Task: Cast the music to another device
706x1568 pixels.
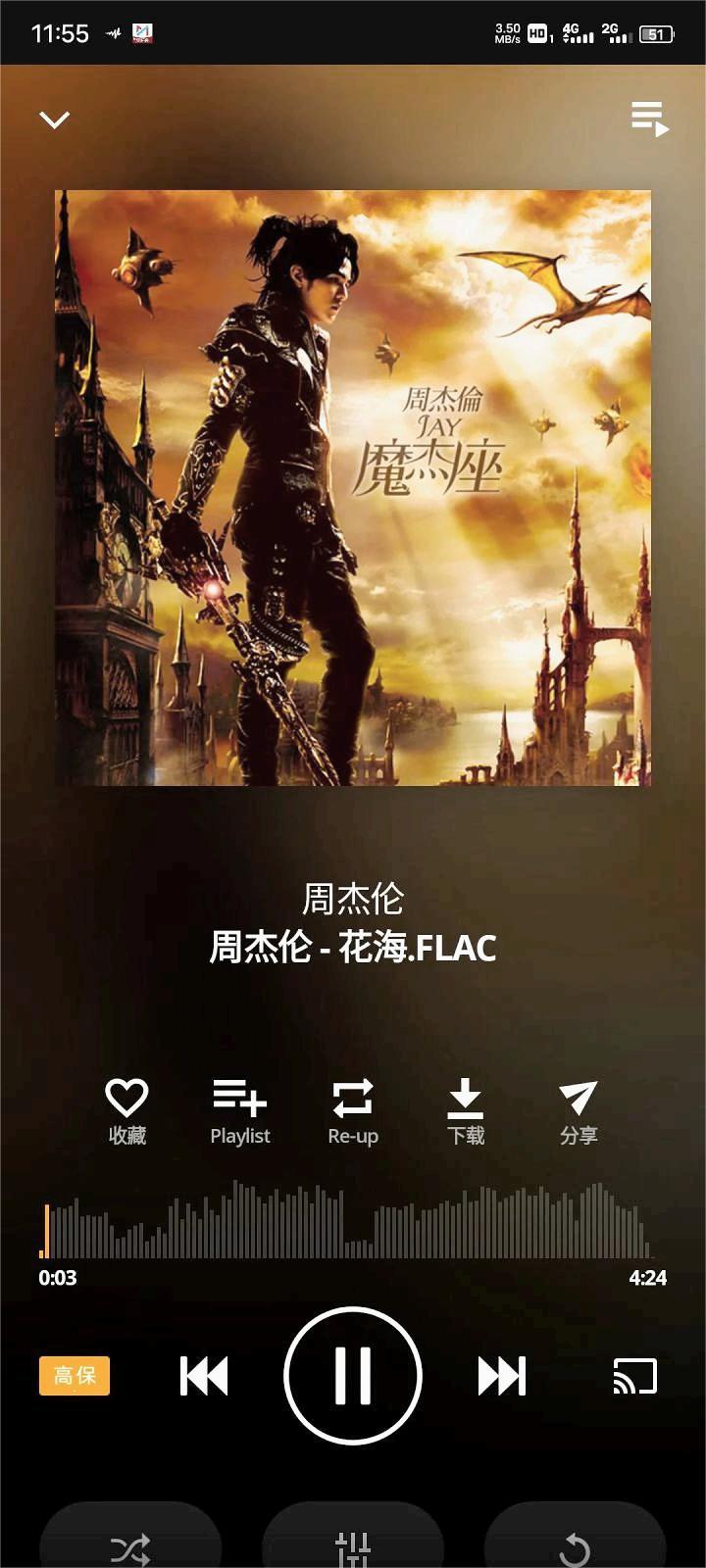Action: [636, 1376]
